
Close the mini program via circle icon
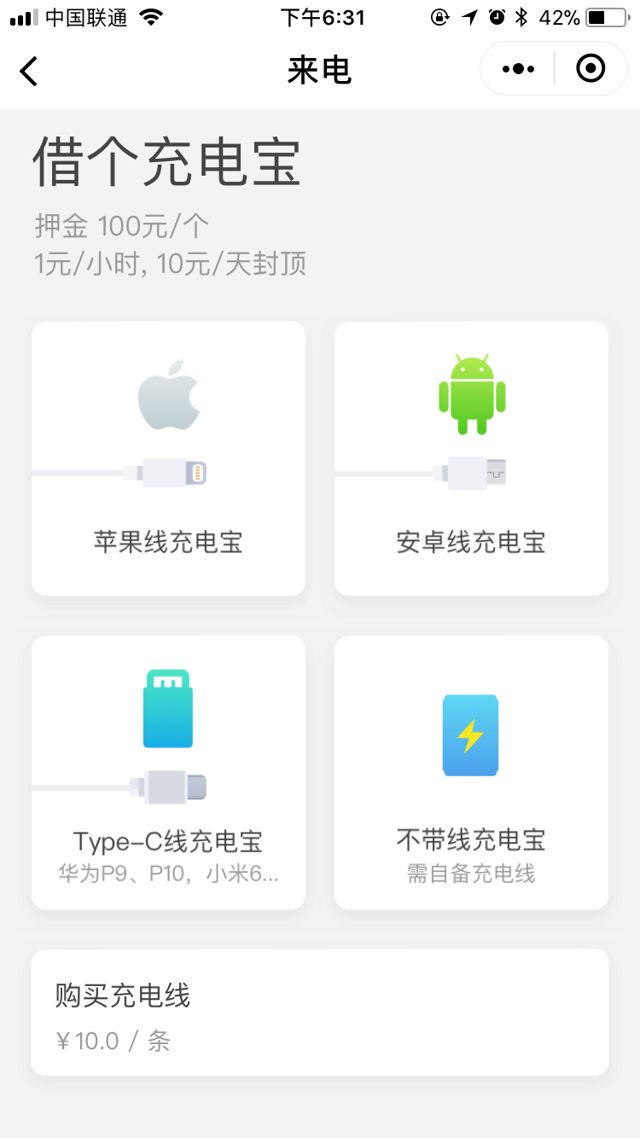(591, 69)
